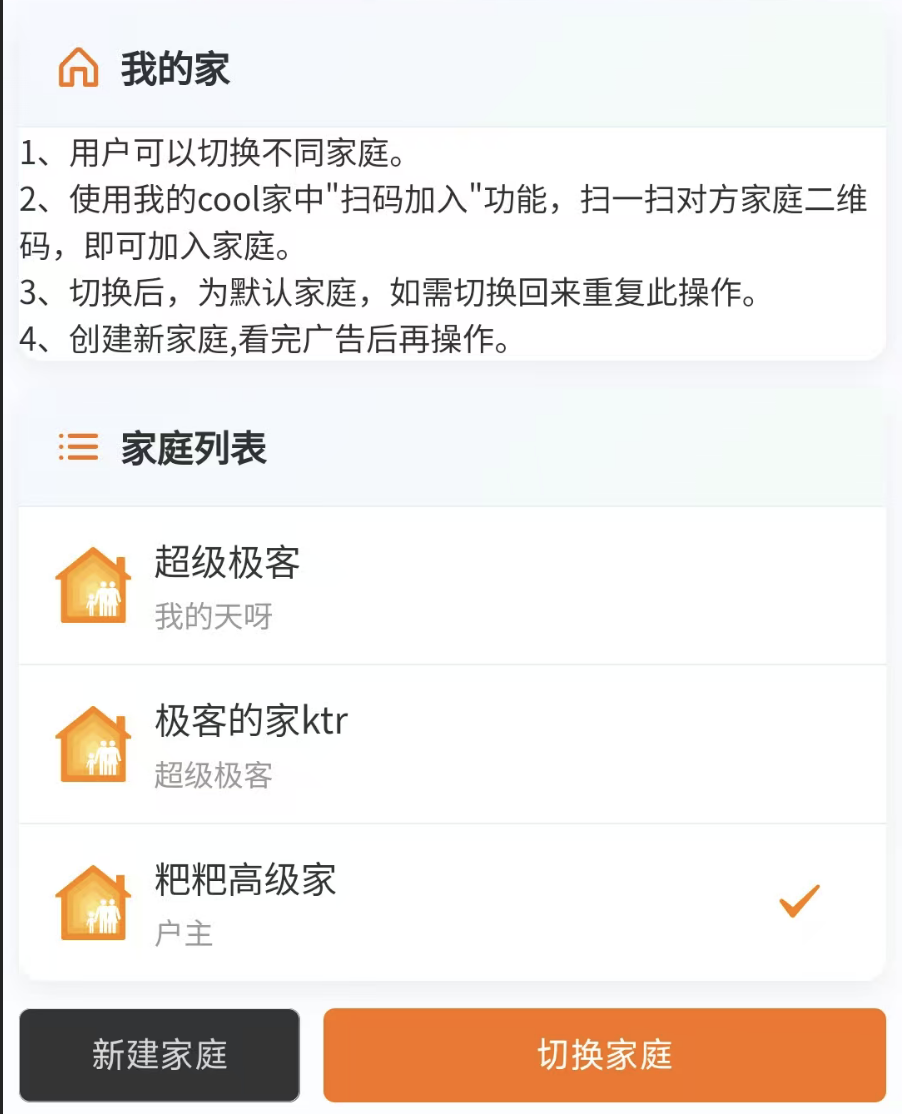Screen dimensions: 902x1114
Task: Toggle selection of the 粑粑高级家 family
Action: click(x=450, y=903)
